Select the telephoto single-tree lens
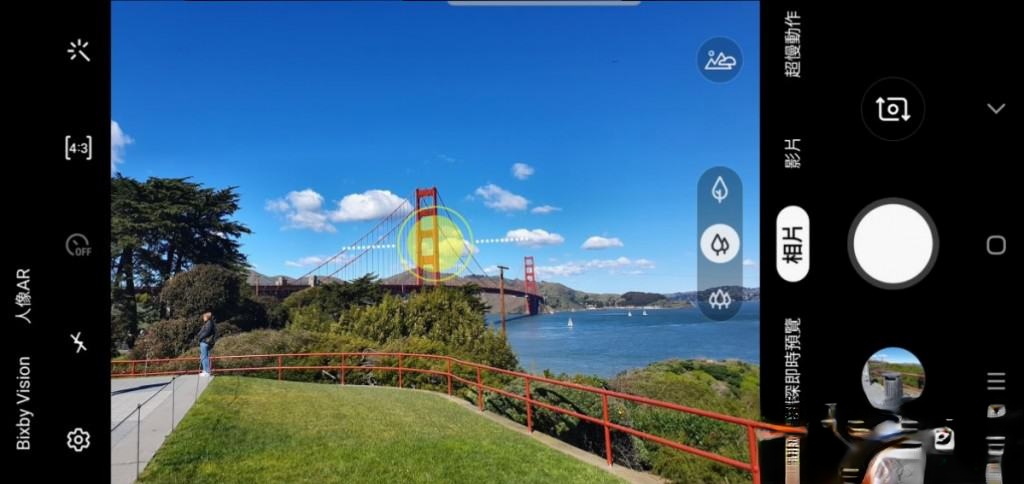This screenshot has height=484, width=1024. coord(720,189)
